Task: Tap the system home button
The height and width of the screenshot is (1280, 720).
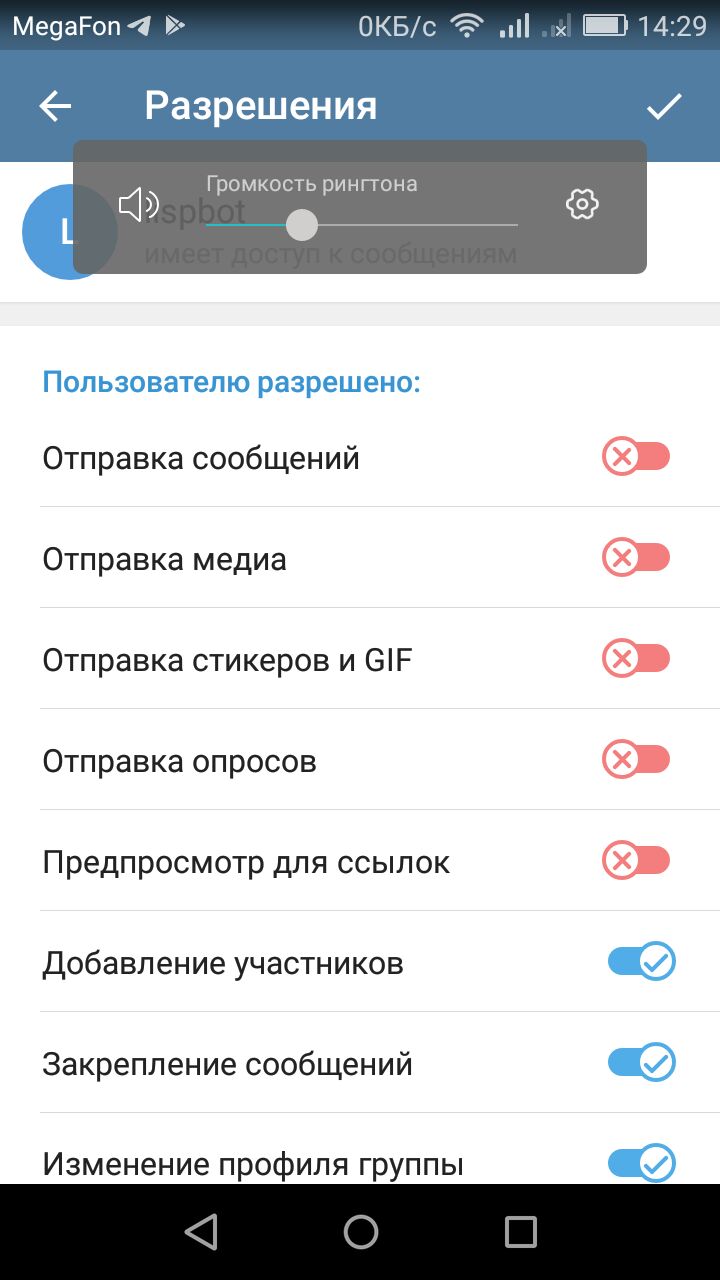Action: click(361, 1232)
